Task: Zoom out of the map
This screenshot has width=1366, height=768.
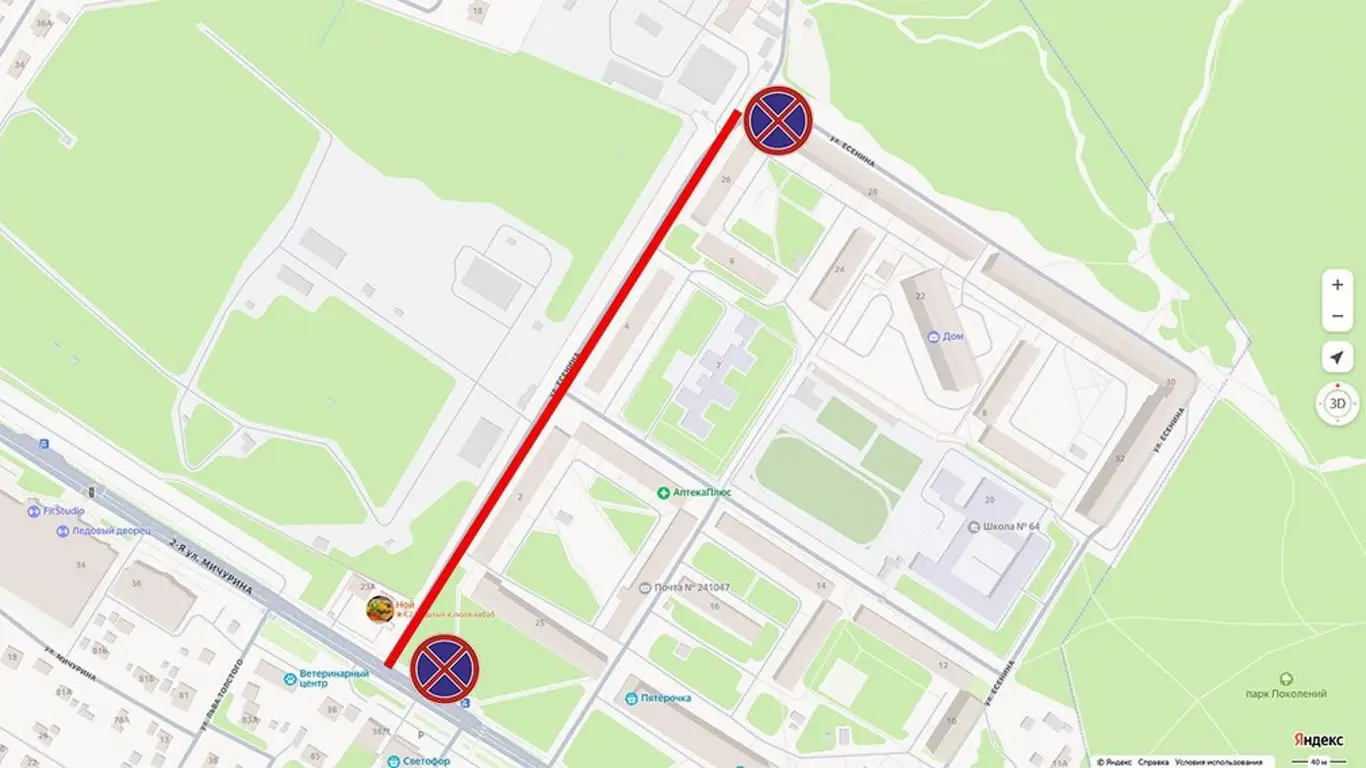Action: click(1337, 317)
